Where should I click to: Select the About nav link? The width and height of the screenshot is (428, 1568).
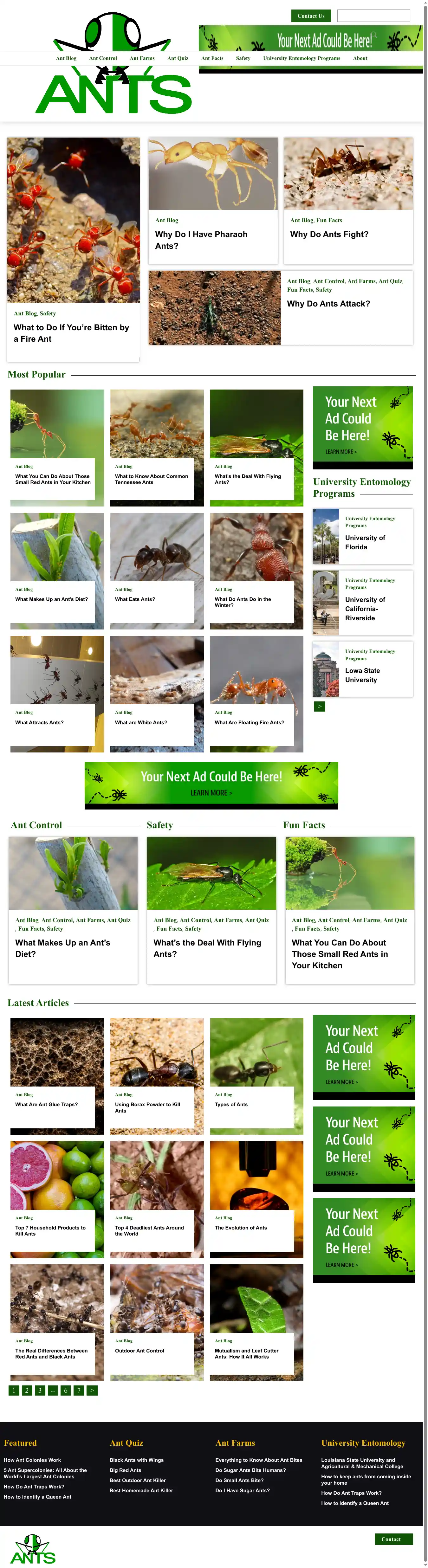pos(360,58)
